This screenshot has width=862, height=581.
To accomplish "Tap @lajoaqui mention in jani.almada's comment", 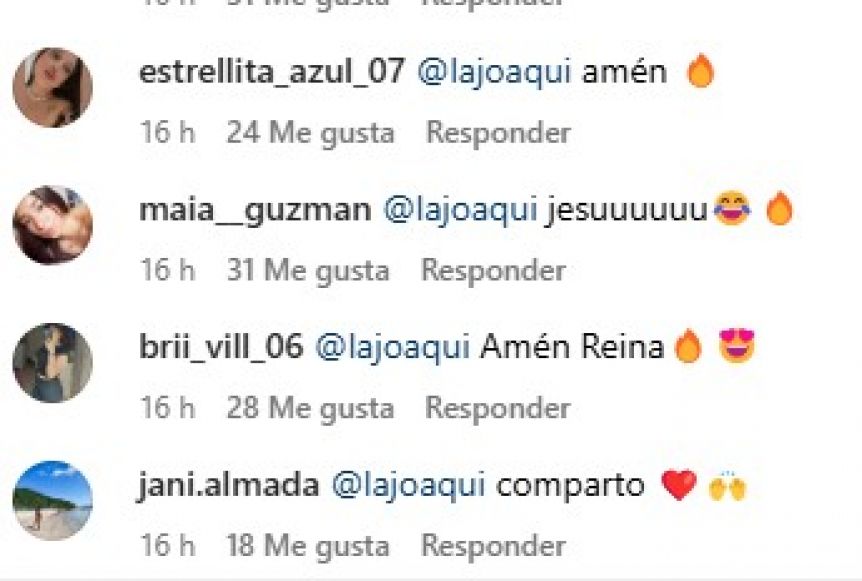I will 408,485.
